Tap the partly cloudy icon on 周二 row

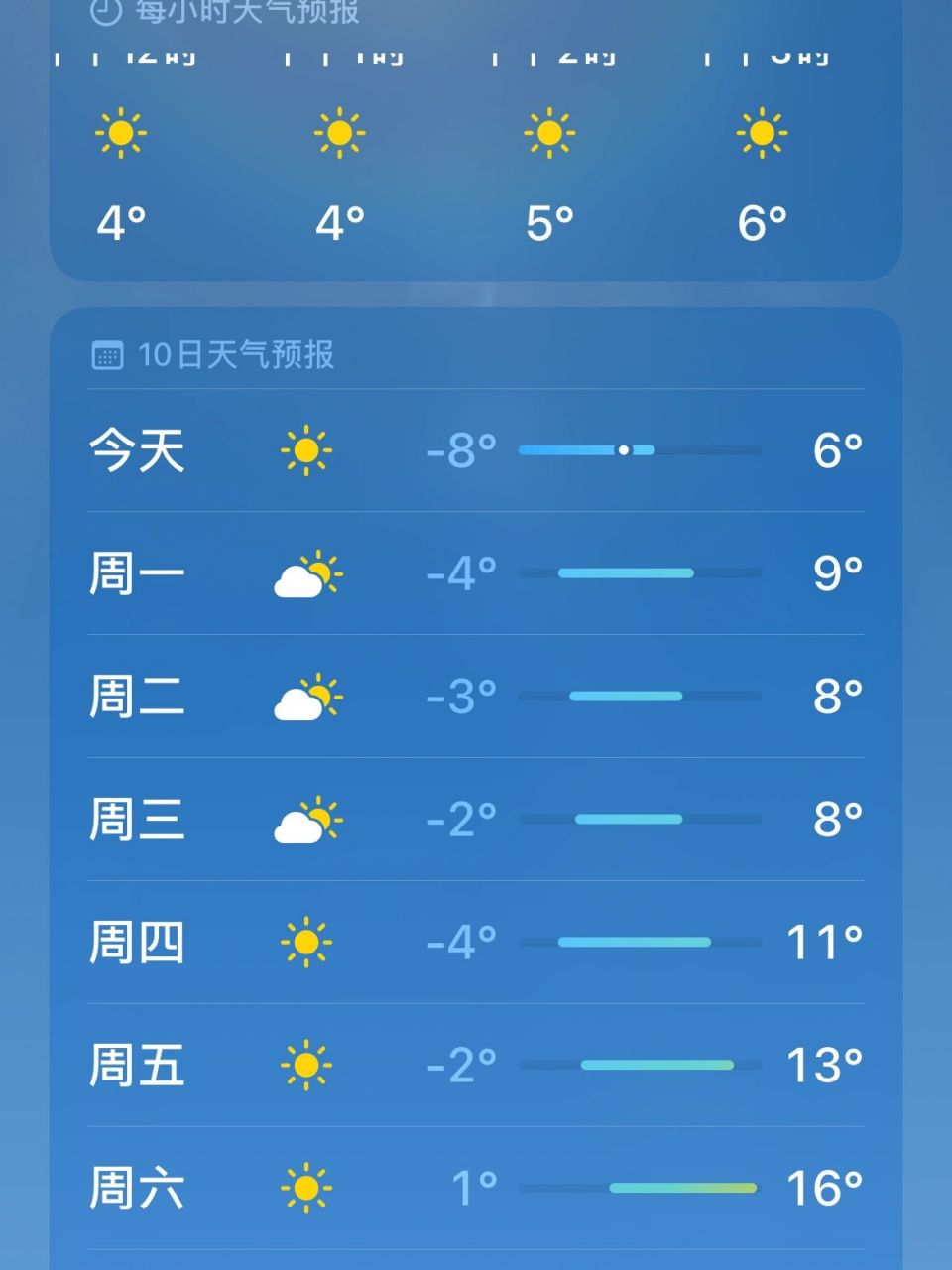point(308,697)
